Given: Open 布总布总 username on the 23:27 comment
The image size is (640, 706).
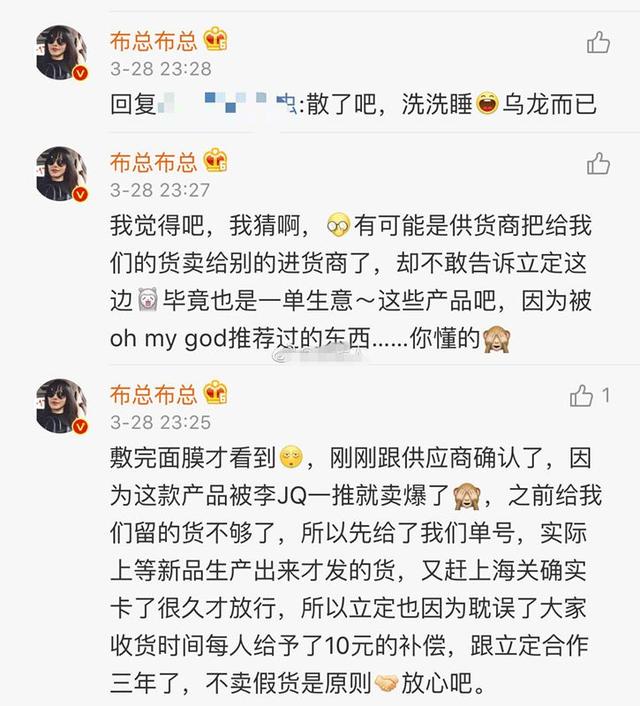Looking at the screenshot, I should click(x=153, y=161).
